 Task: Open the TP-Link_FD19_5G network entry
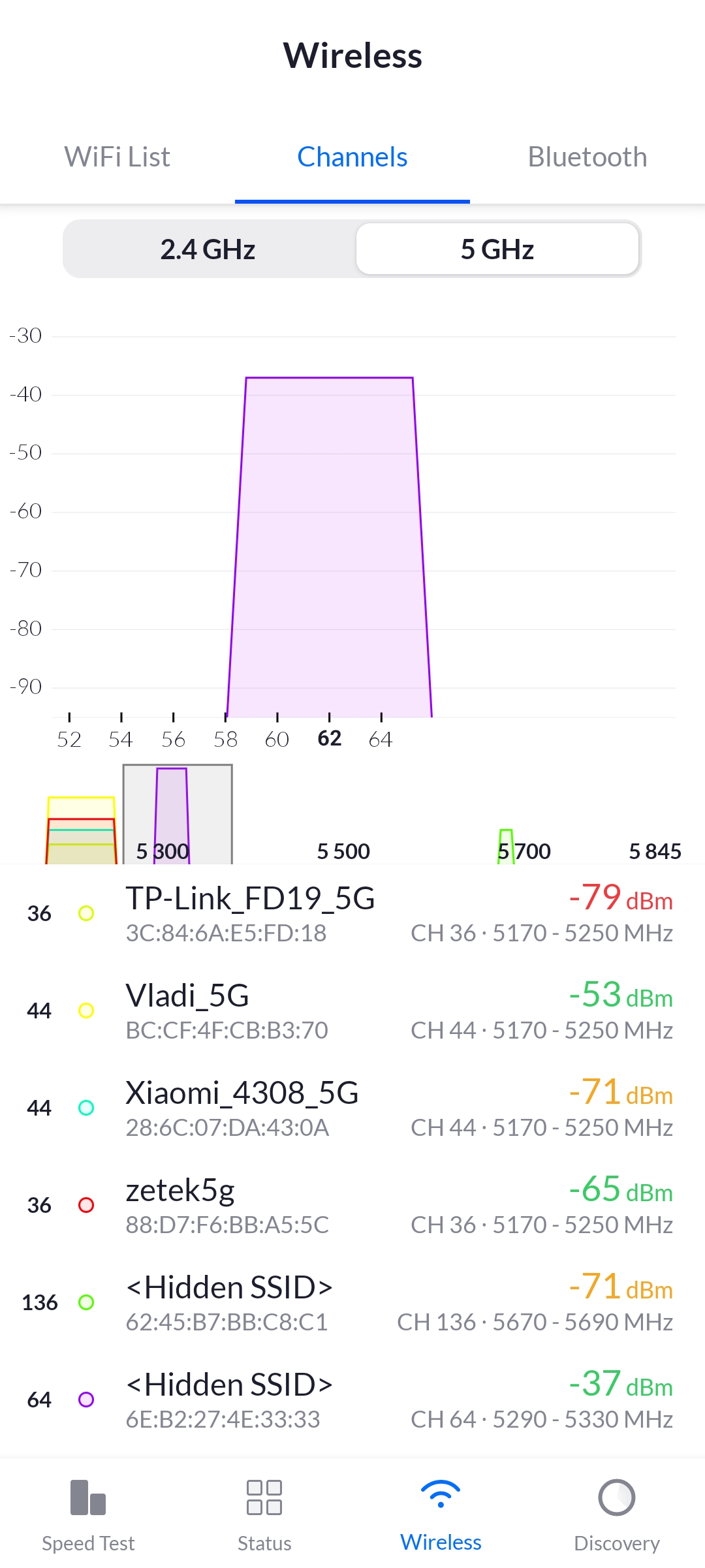pos(352,913)
